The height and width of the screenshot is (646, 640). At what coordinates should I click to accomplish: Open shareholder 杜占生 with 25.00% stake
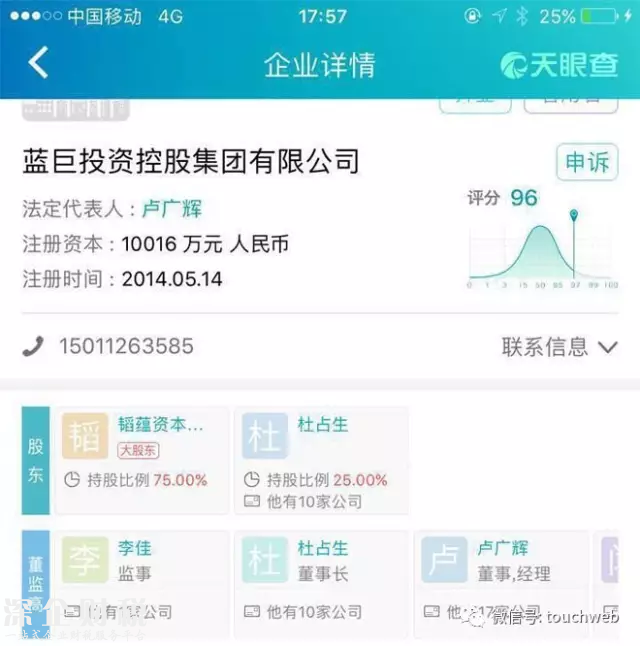tap(321, 460)
